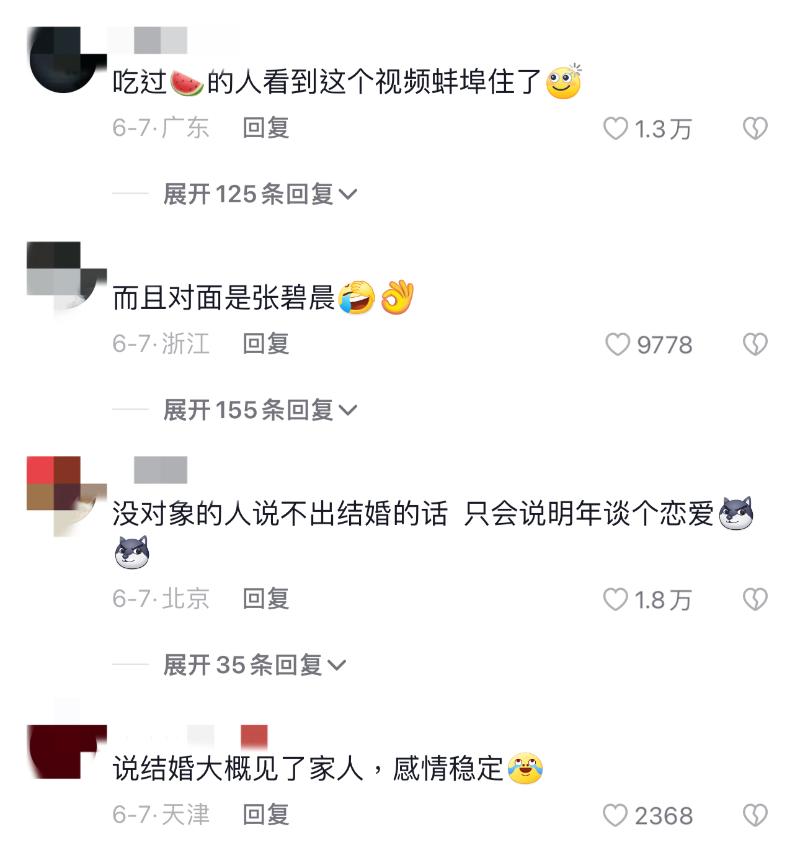The image size is (800, 860).
Task: Expand 155 replies under 张碧晨 comment
Action: click(x=260, y=410)
